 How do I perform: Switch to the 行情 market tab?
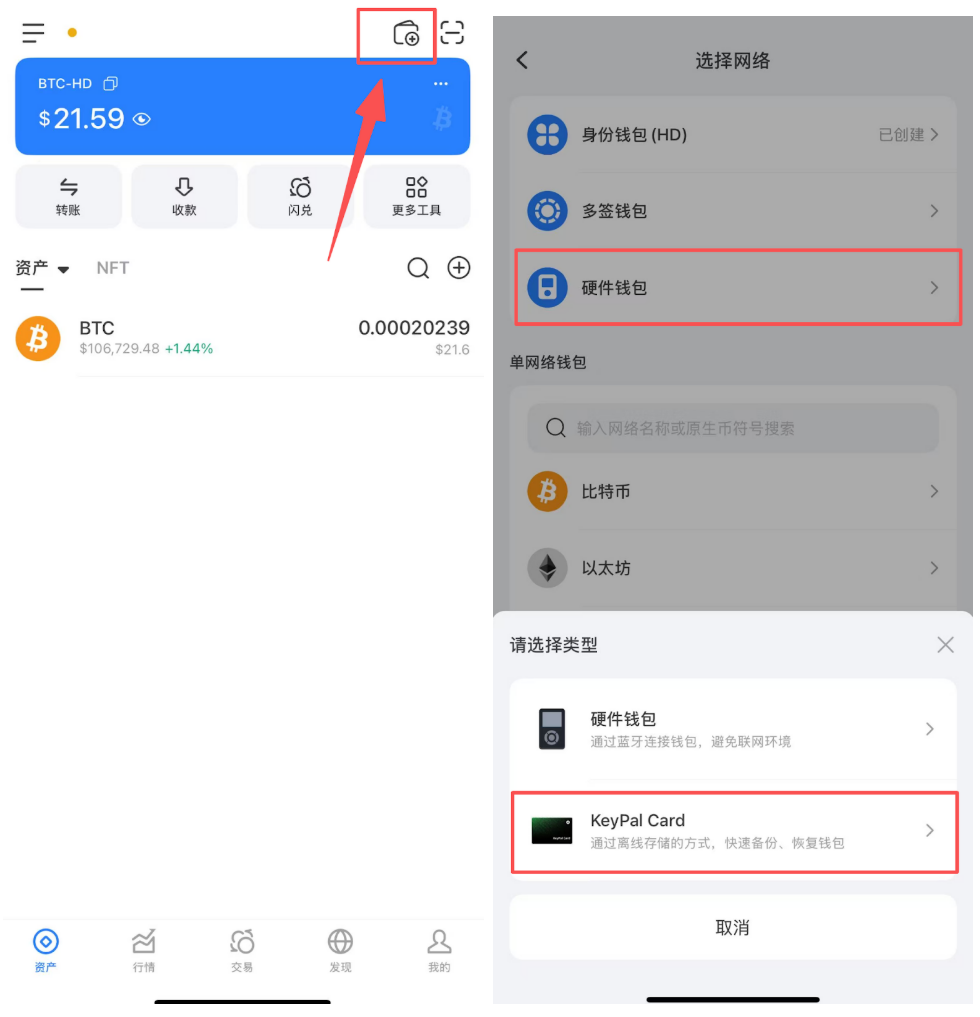144,950
